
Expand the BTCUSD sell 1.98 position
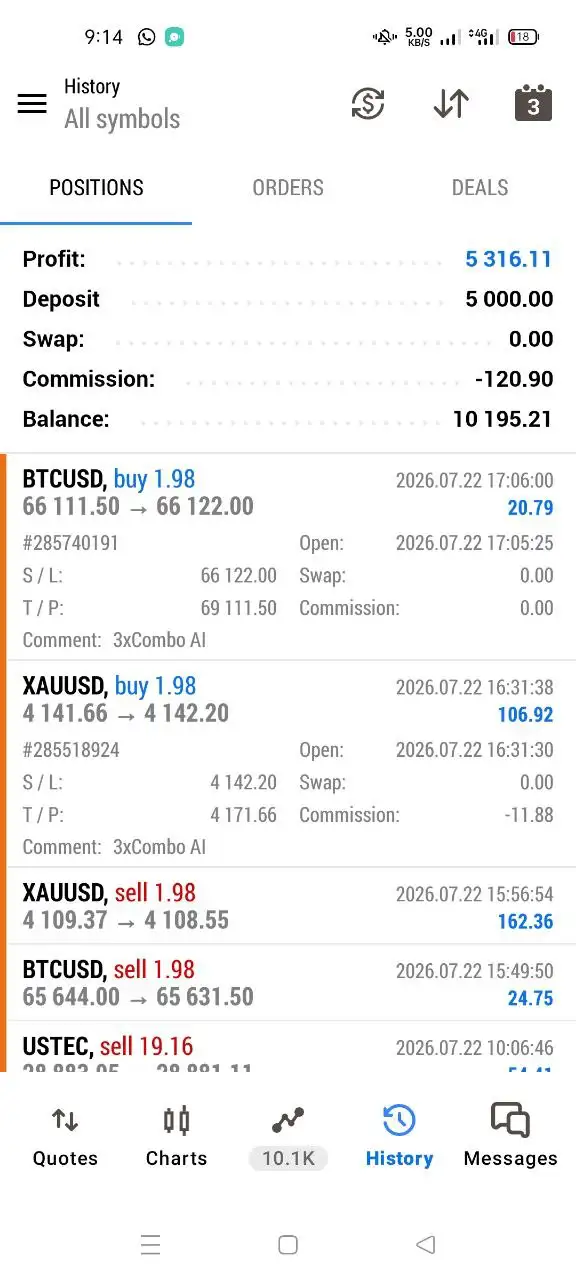(x=290, y=983)
